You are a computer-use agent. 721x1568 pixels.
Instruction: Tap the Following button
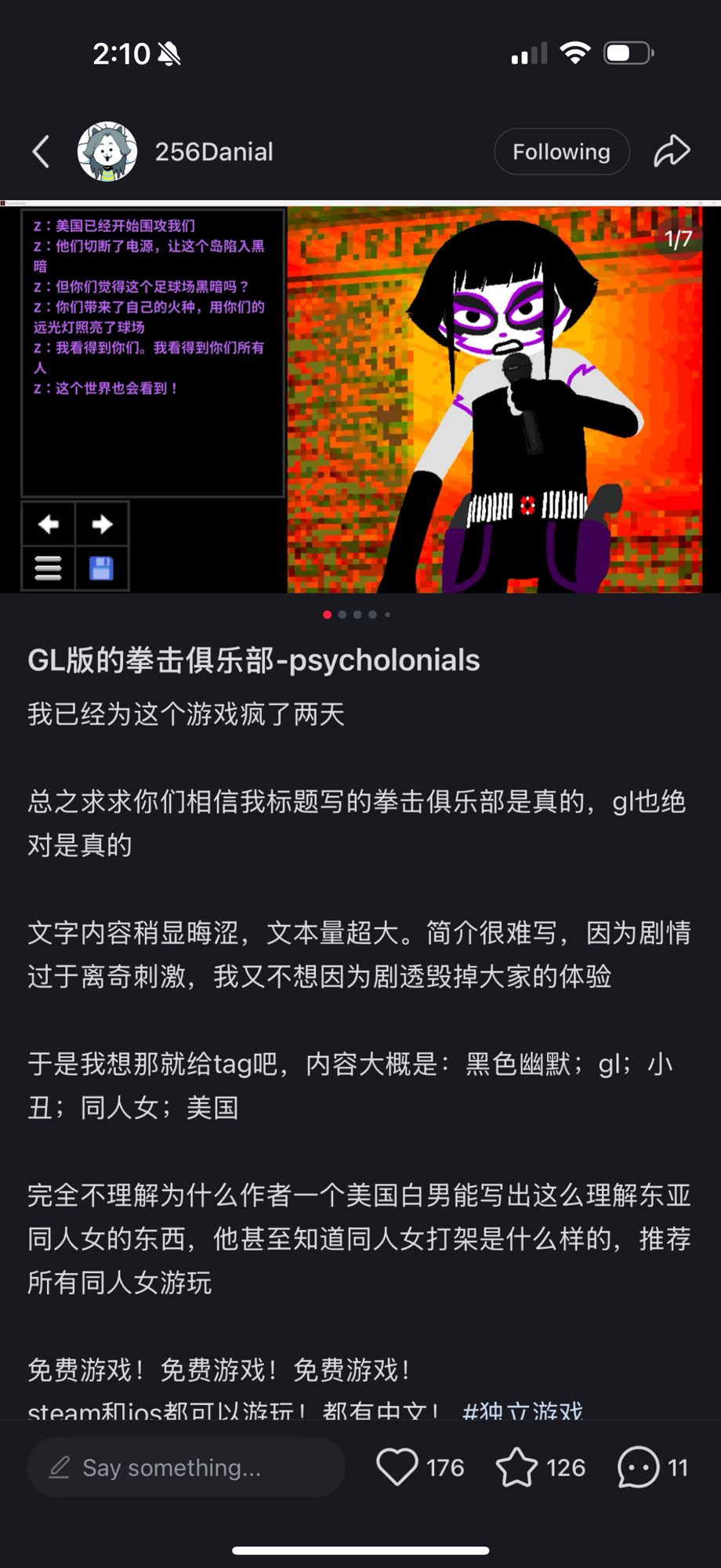pos(561,151)
